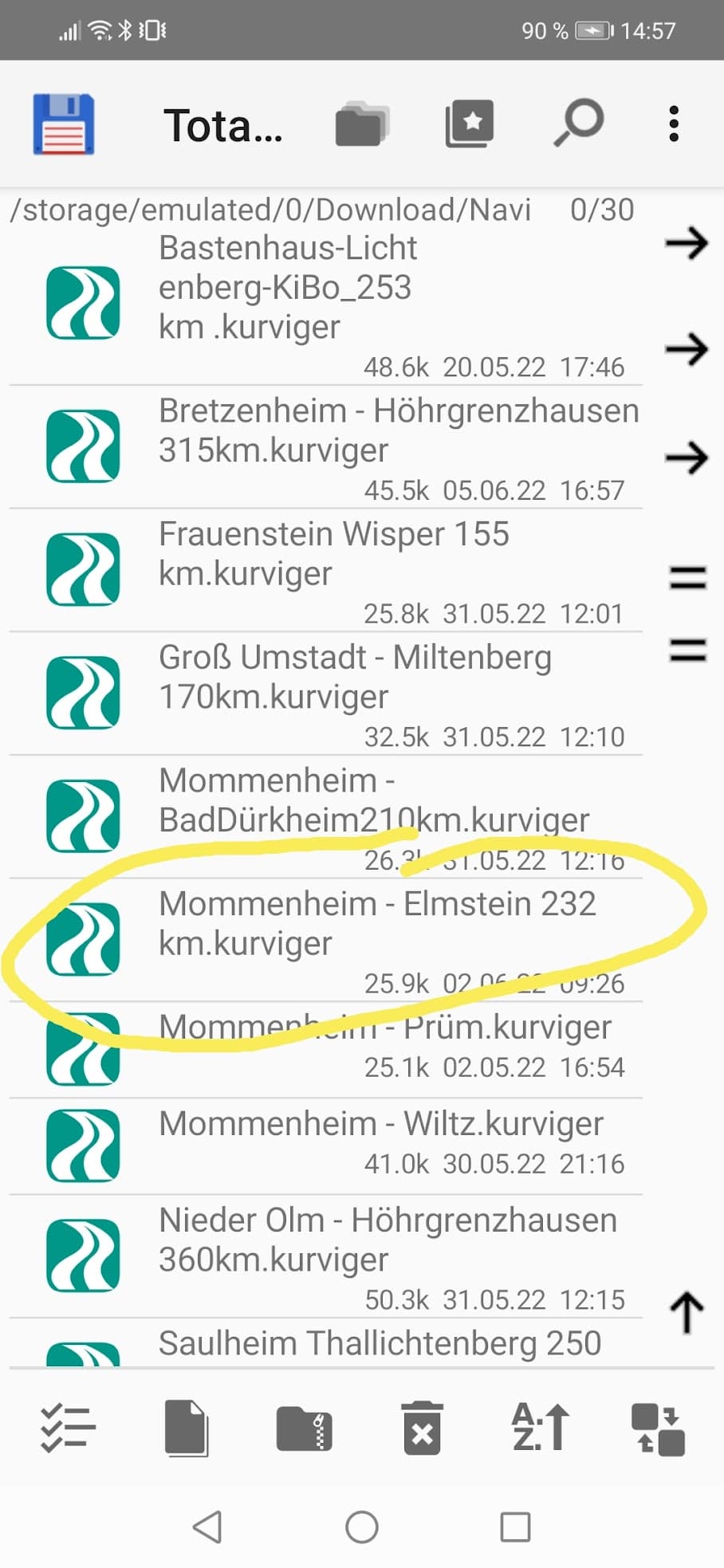724x1568 pixels.
Task: Tap the delete trash button
Action: (x=422, y=1428)
